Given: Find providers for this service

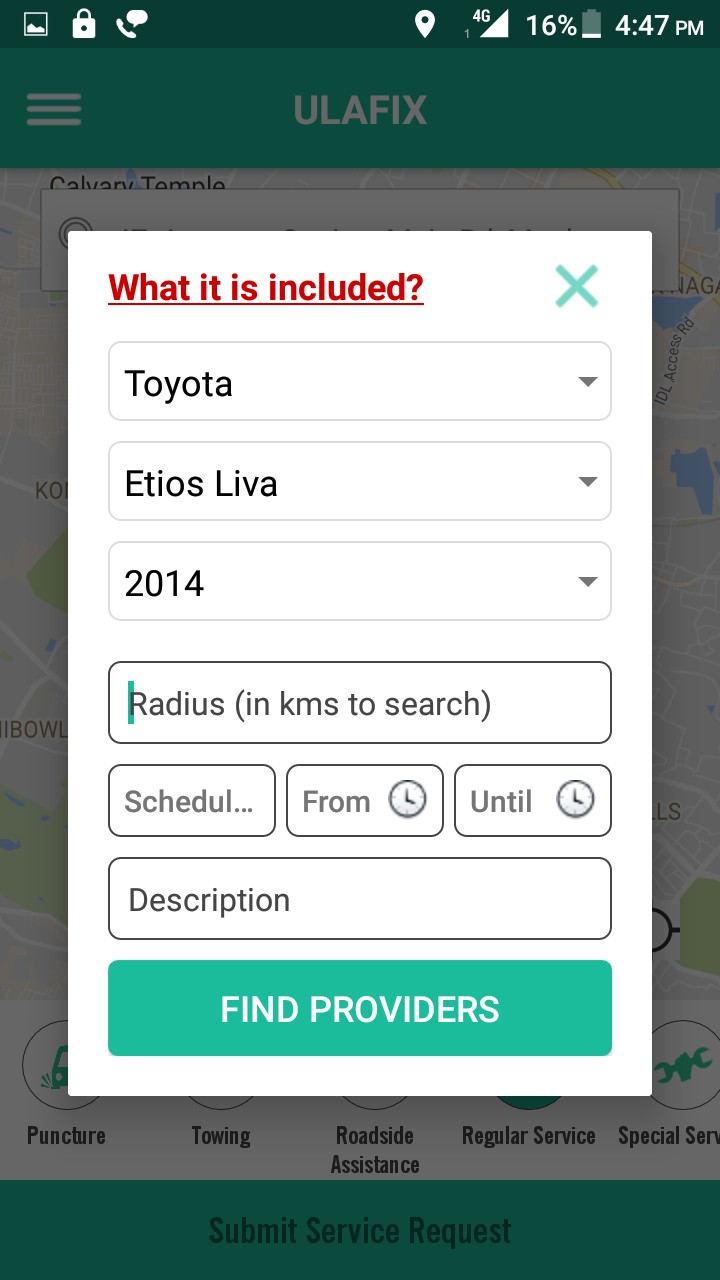Looking at the screenshot, I should point(360,1008).
